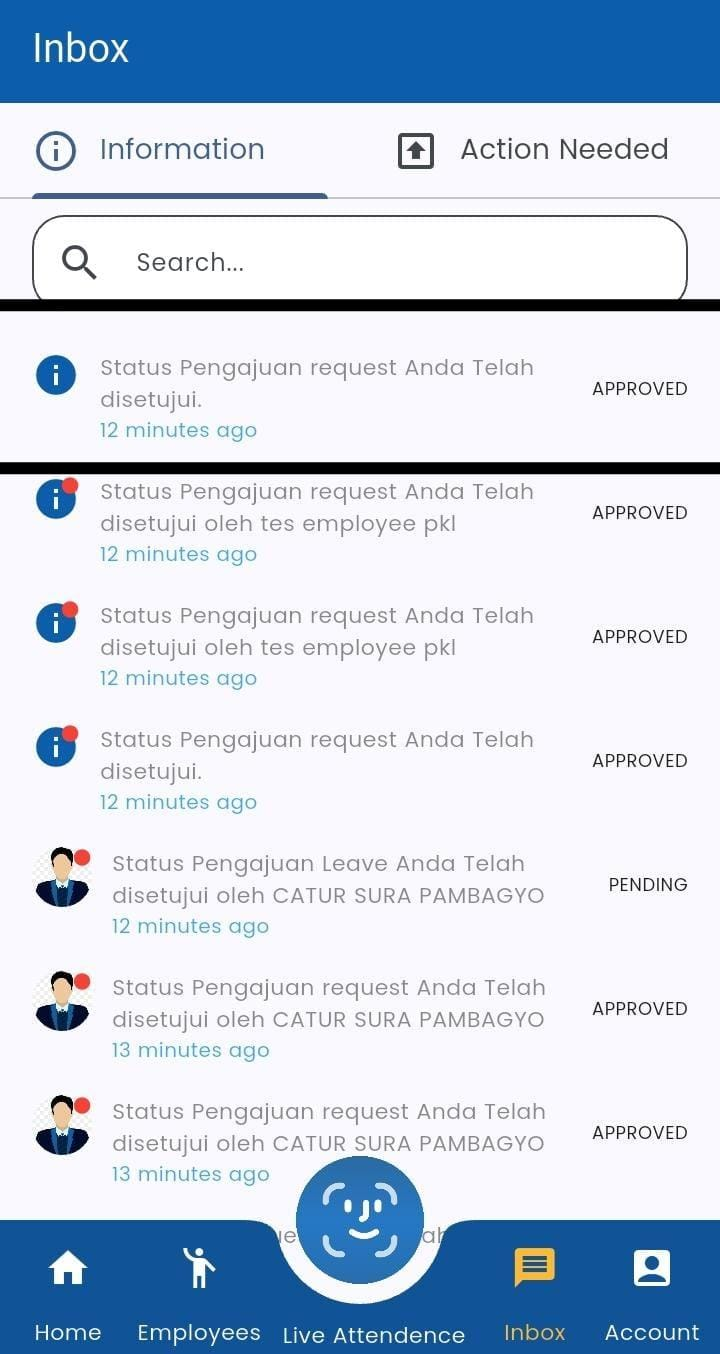Screen dimensions: 720x1354
Task: Click inside the Search input field
Action: point(360,262)
